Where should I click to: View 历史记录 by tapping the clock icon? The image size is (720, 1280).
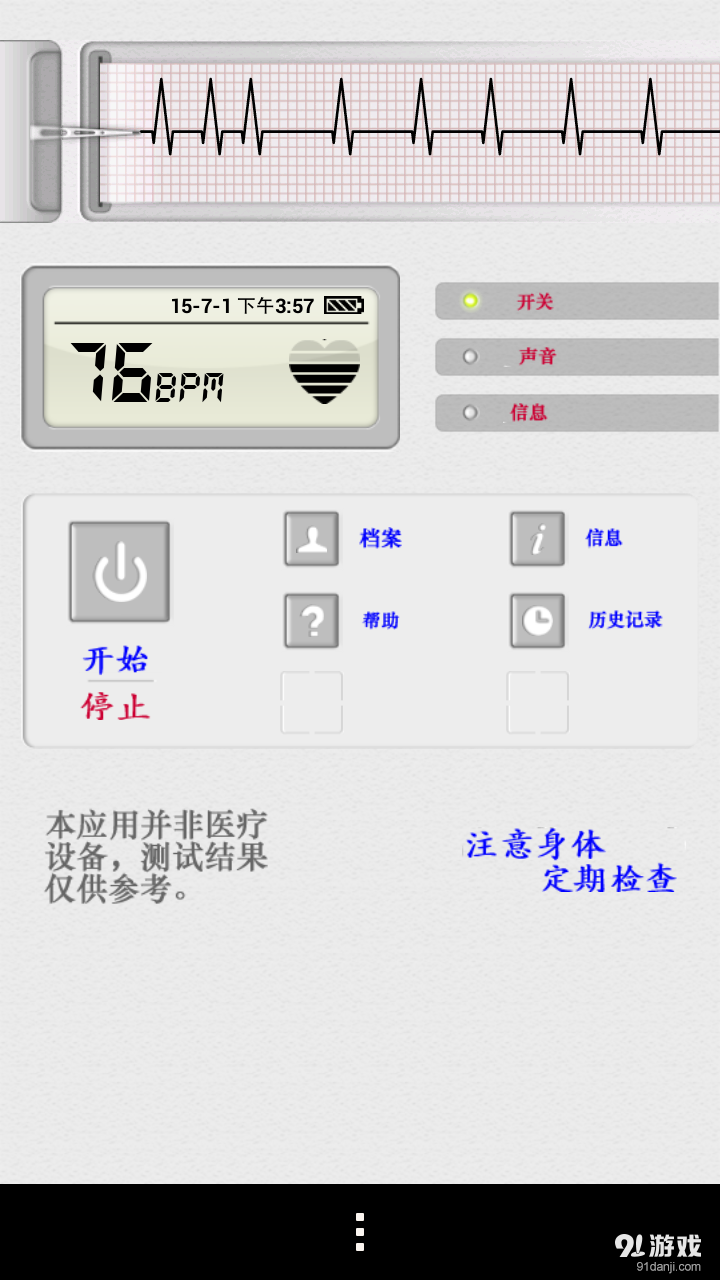pos(537,621)
